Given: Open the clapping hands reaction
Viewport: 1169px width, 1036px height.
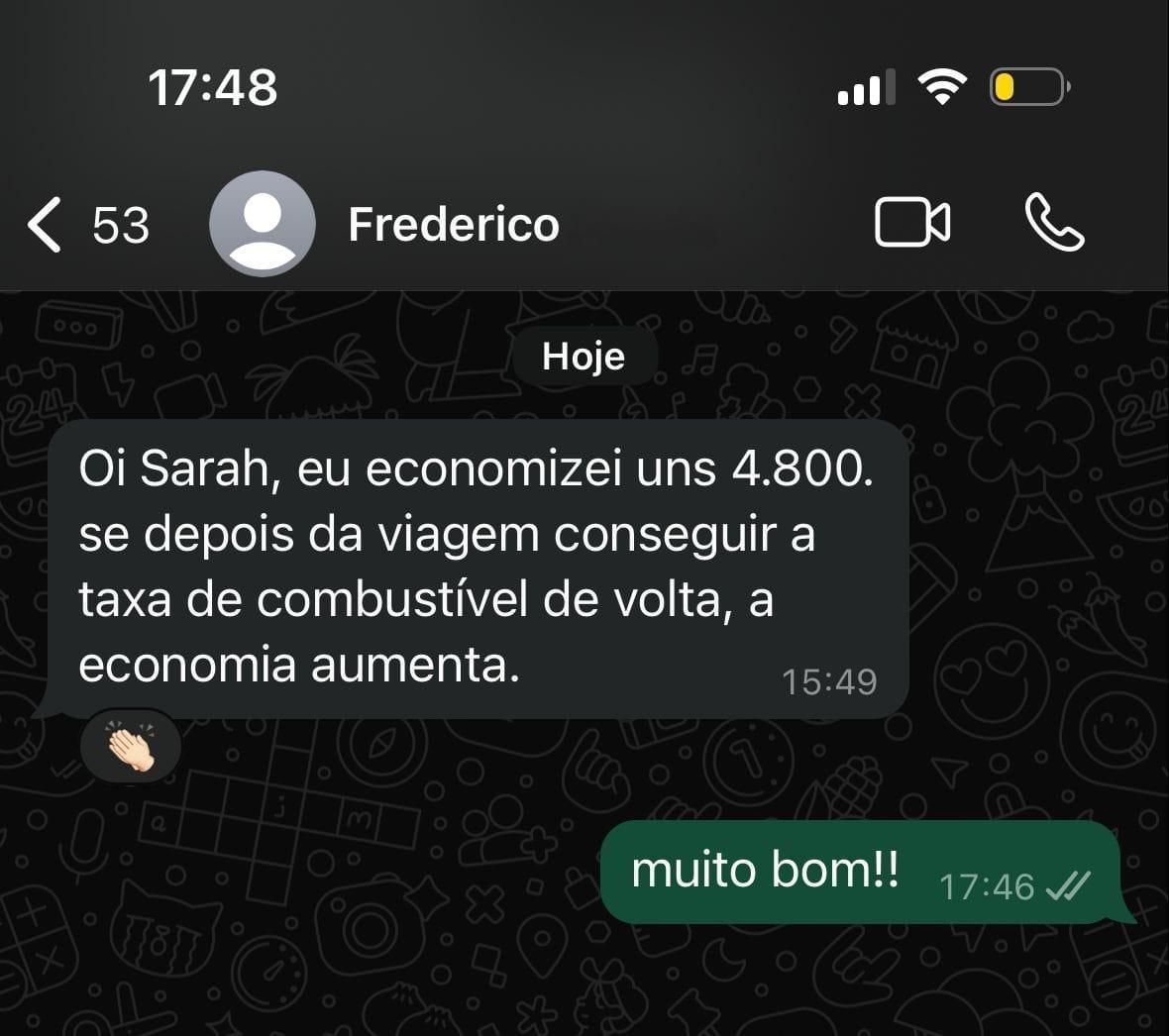Looking at the screenshot, I should [132, 748].
